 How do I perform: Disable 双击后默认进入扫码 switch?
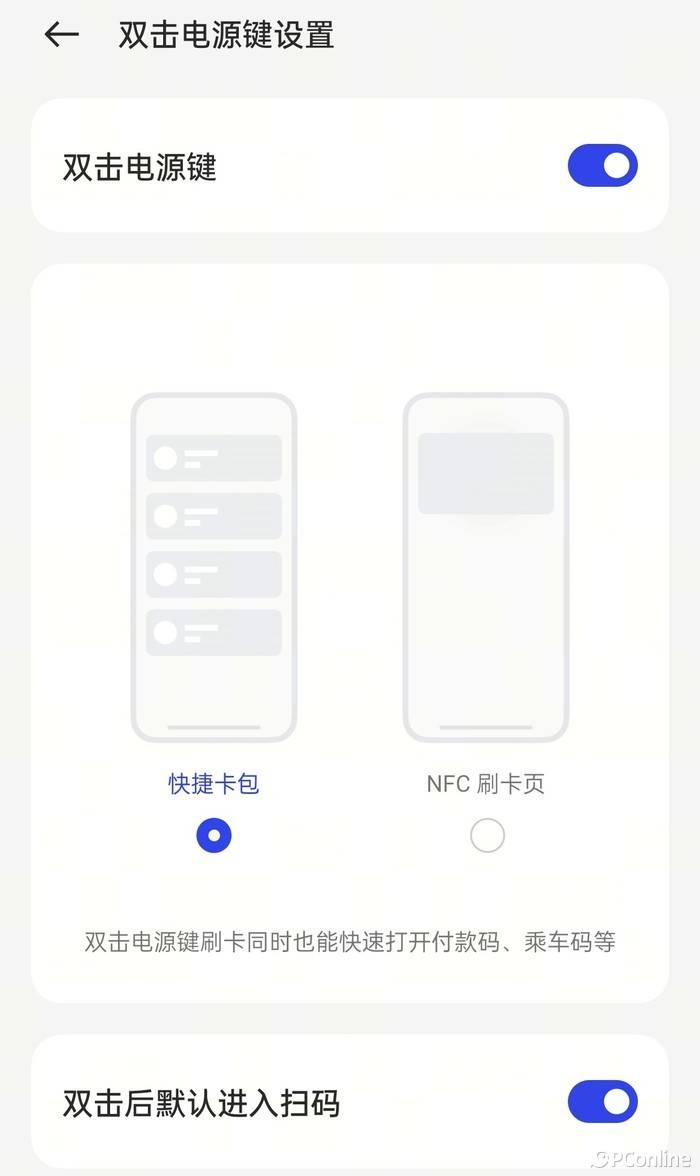click(x=602, y=1102)
